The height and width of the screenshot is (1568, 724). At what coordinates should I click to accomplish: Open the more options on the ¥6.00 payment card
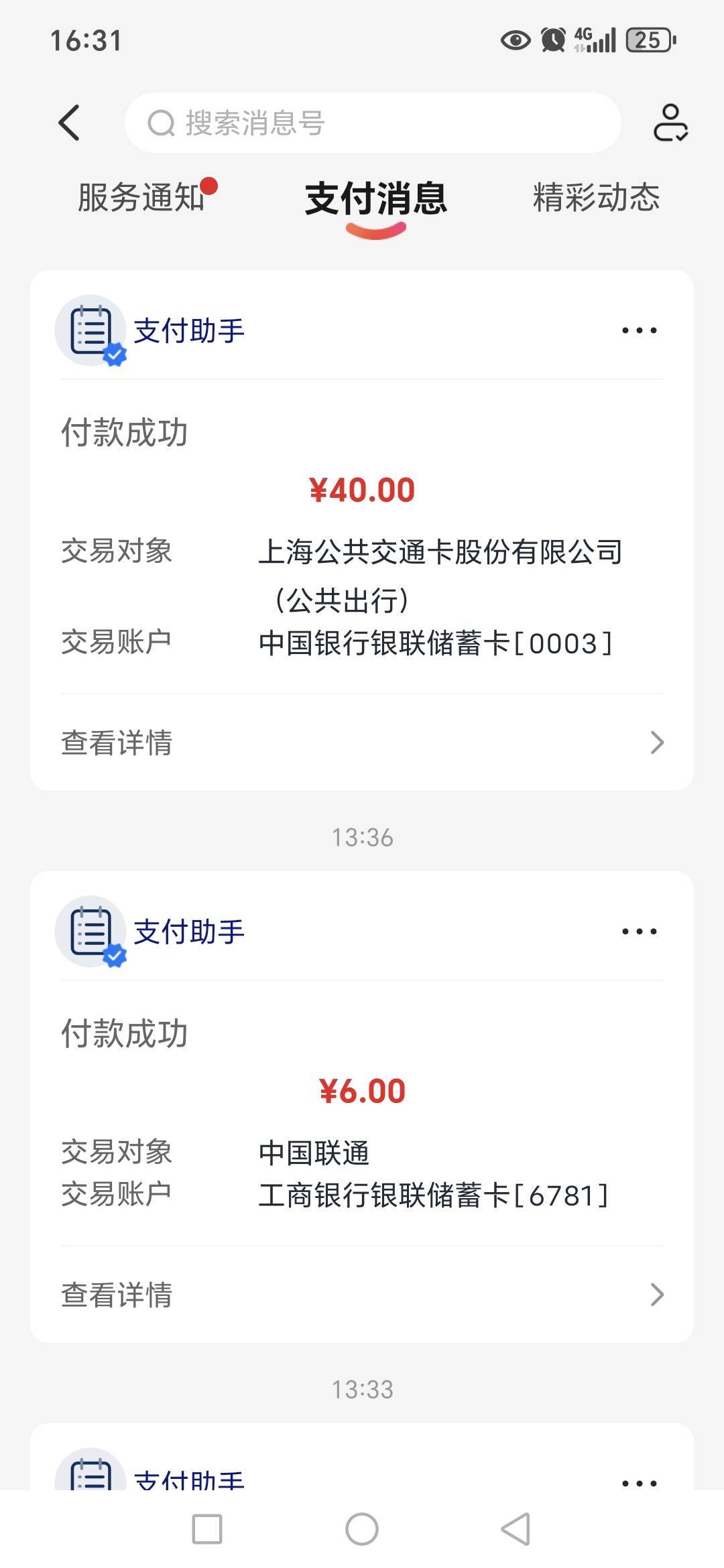[639, 931]
